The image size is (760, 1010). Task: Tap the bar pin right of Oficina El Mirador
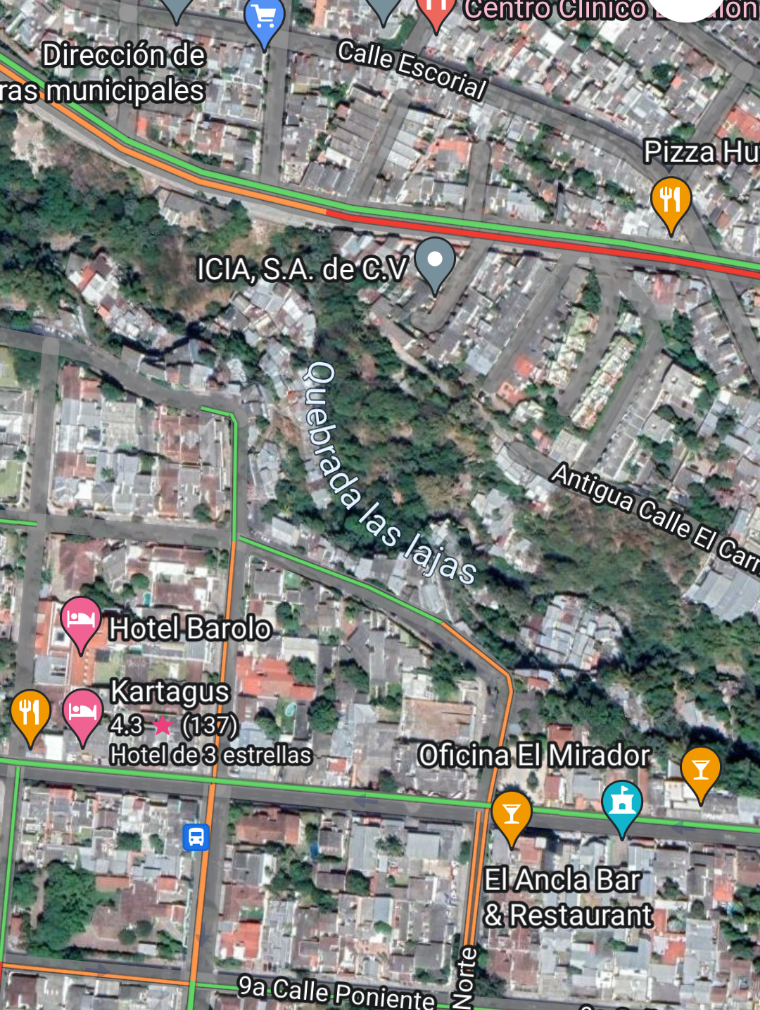(700, 770)
